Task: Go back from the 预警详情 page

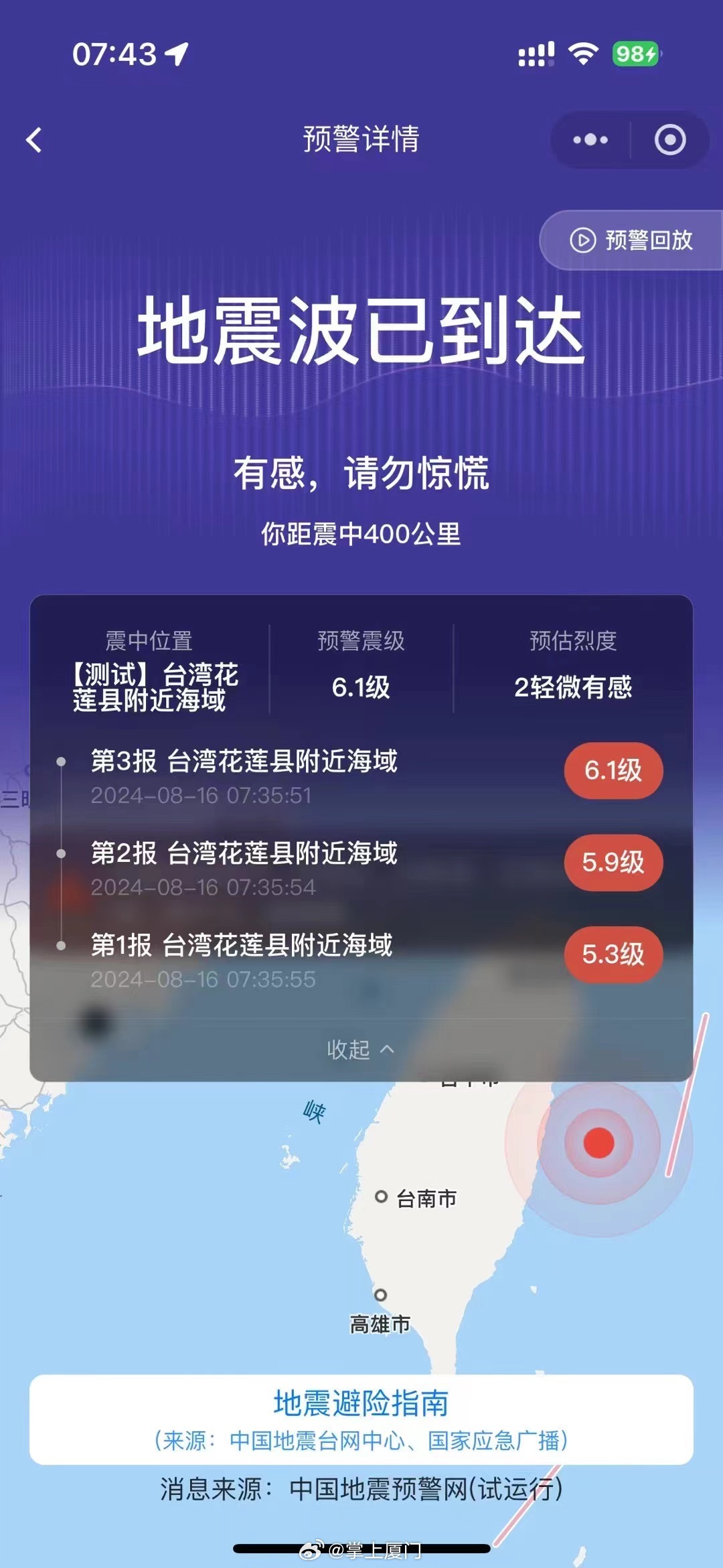Action: pos(34,140)
